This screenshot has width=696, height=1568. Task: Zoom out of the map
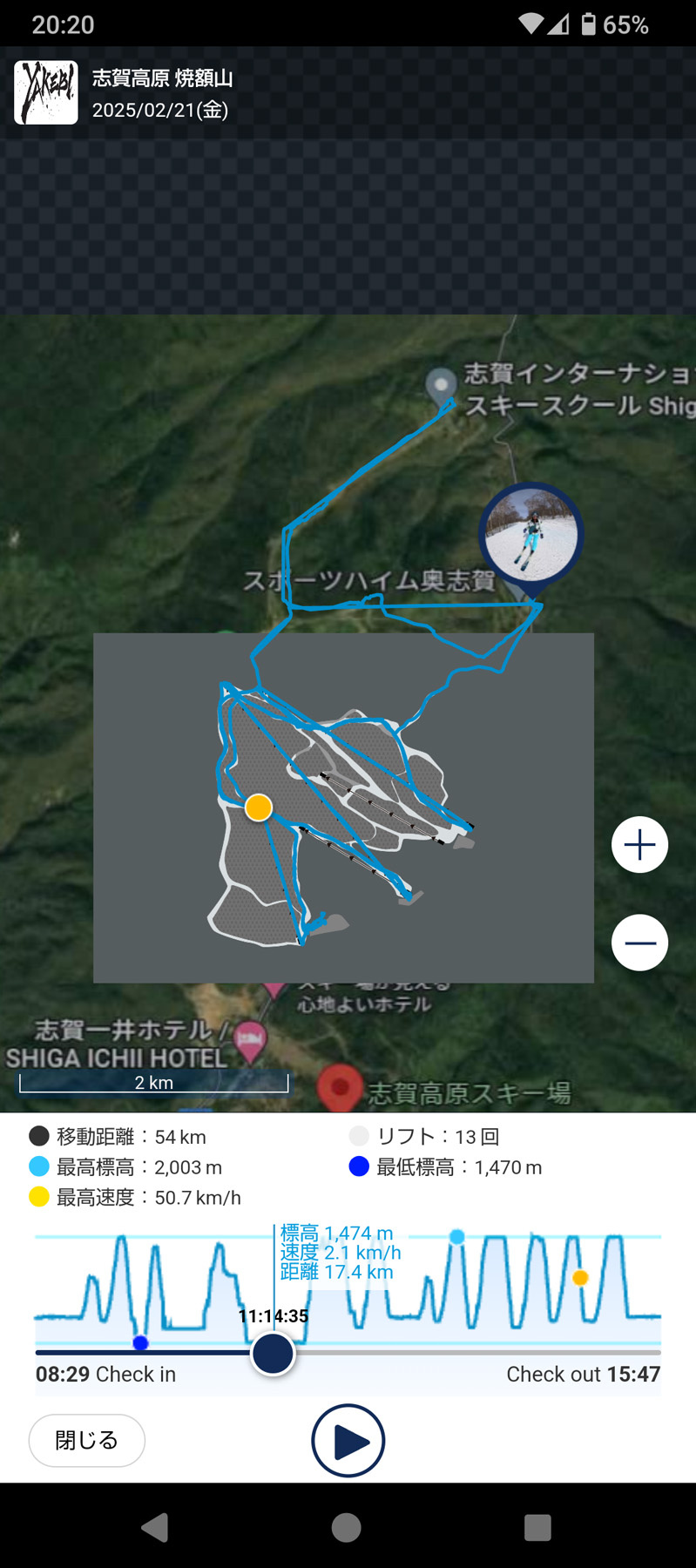[x=639, y=943]
